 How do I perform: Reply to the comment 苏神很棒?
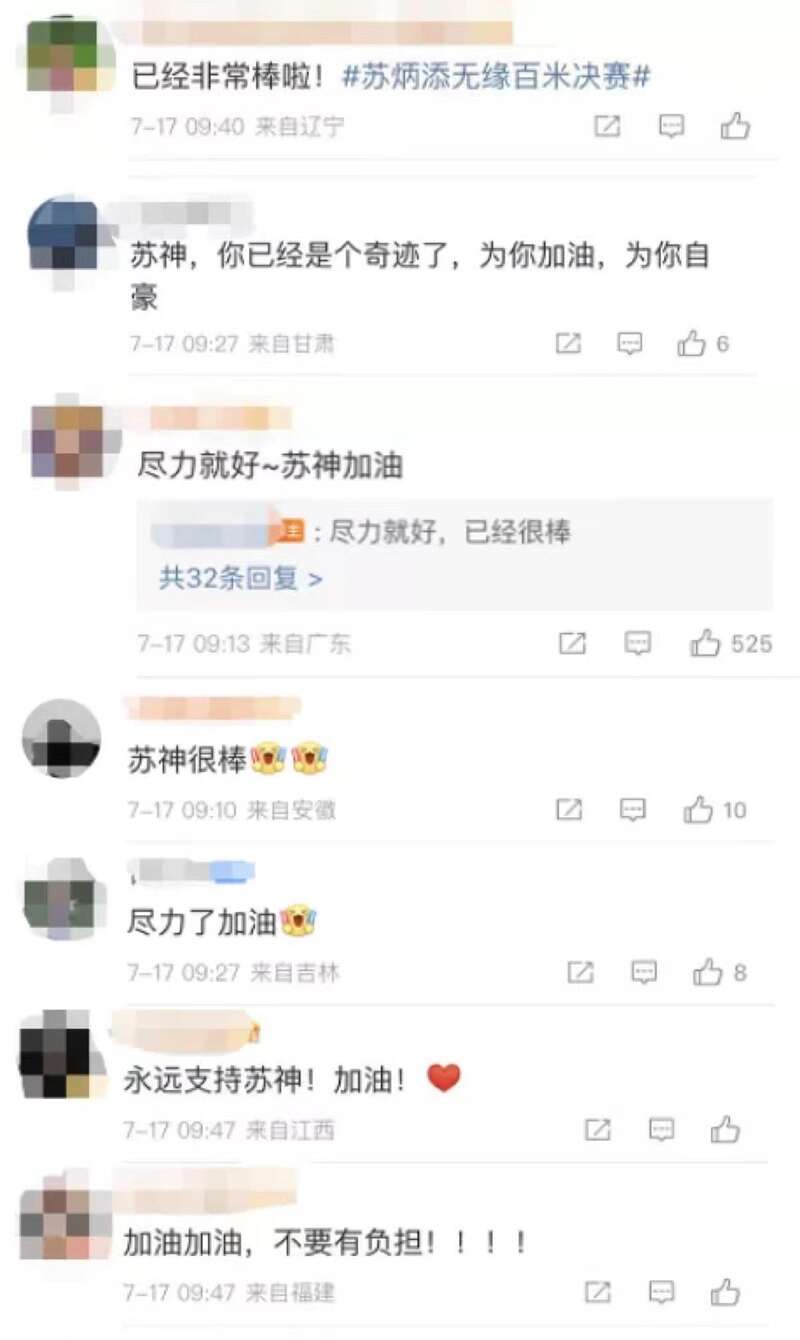click(x=632, y=810)
